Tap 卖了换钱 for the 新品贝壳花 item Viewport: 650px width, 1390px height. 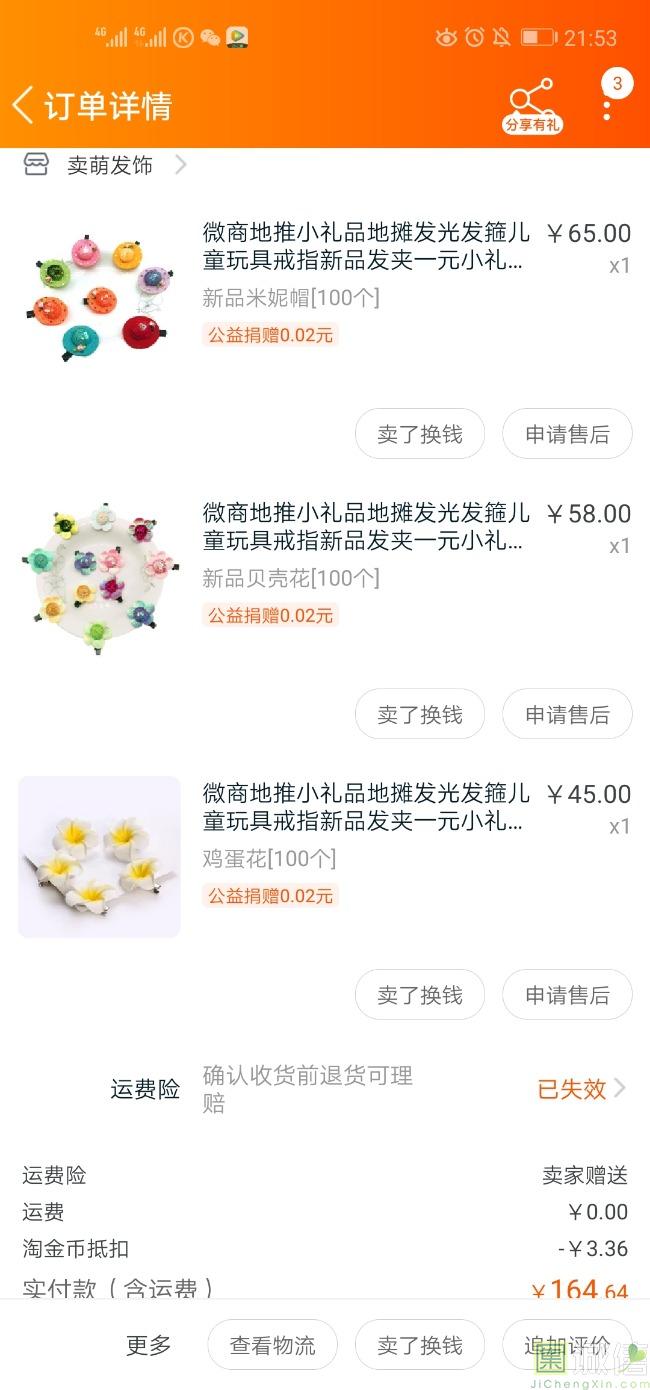coord(420,715)
